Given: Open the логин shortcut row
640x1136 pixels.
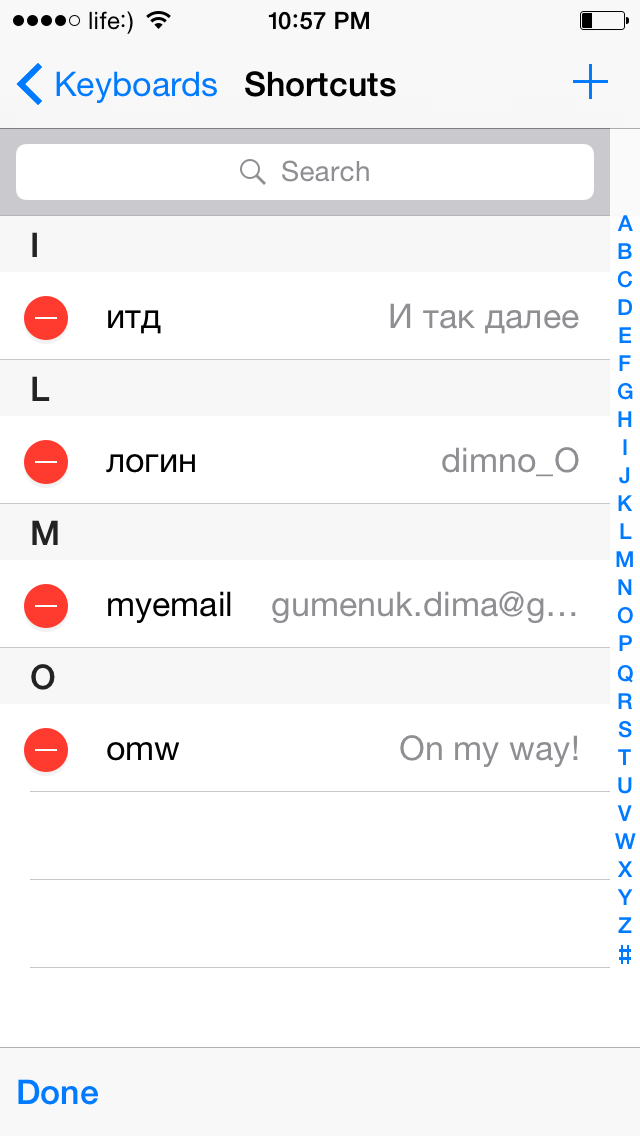Looking at the screenshot, I should coord(340,462).
